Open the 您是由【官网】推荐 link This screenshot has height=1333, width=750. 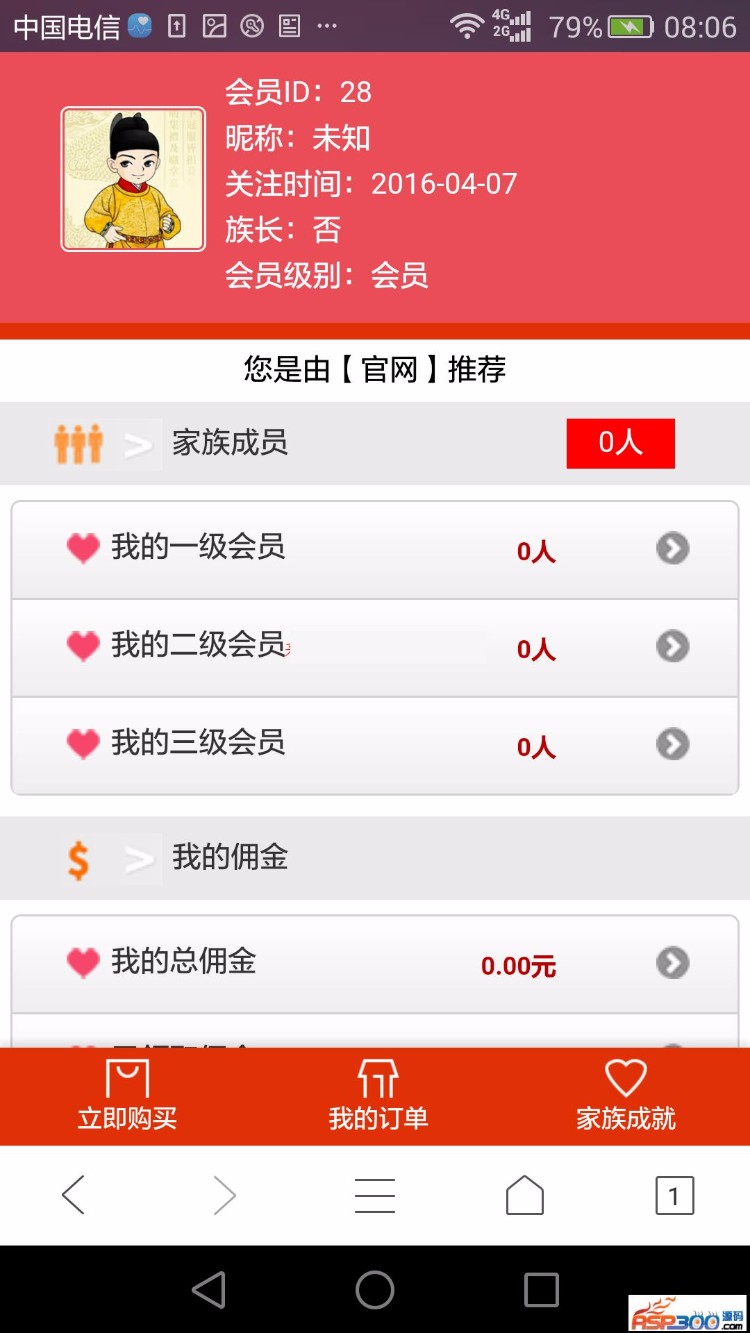coord(374,369)
